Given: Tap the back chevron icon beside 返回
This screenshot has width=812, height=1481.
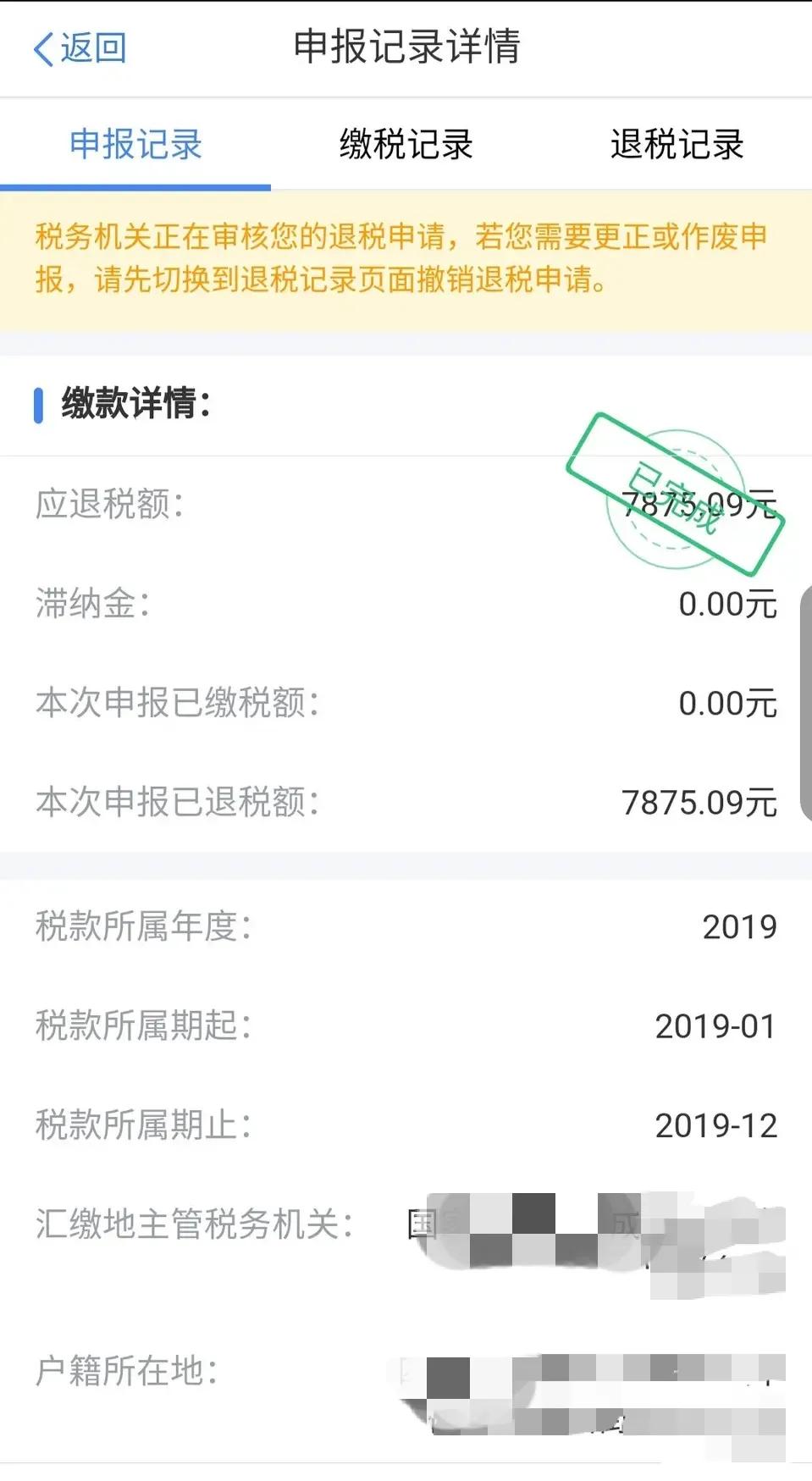Looking at the screenshot, I should pyautogui.click(x=44, y=48).
